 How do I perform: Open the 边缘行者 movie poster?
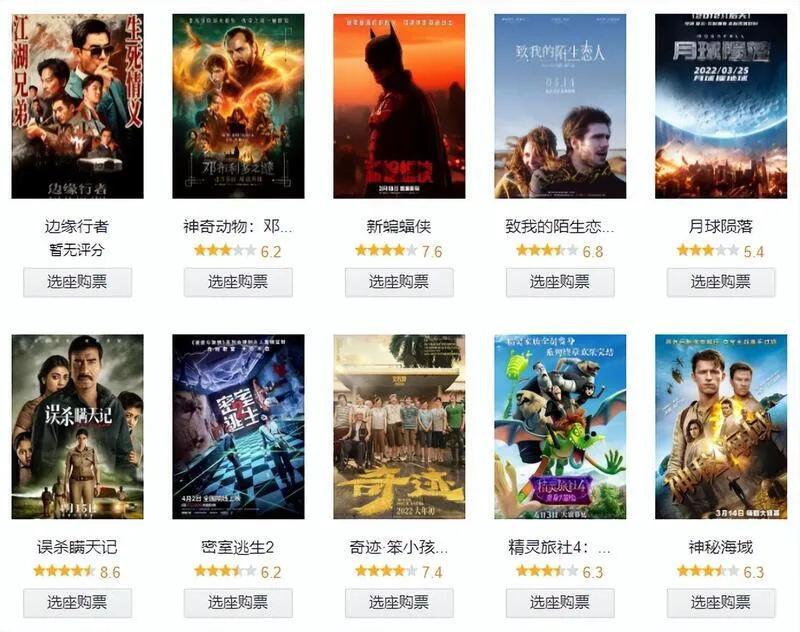[77, 106]
